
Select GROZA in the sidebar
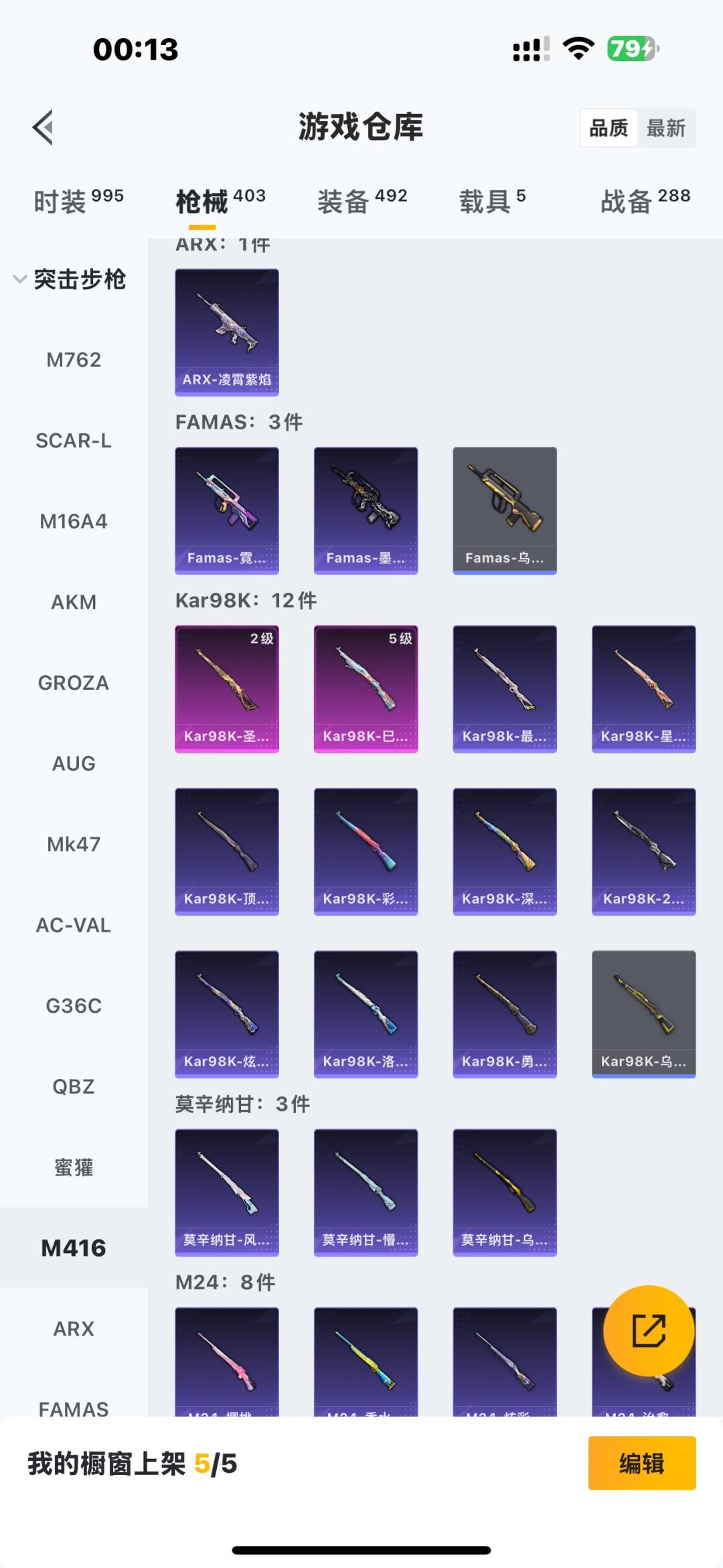pyautogui.click(x=74, y=683)
